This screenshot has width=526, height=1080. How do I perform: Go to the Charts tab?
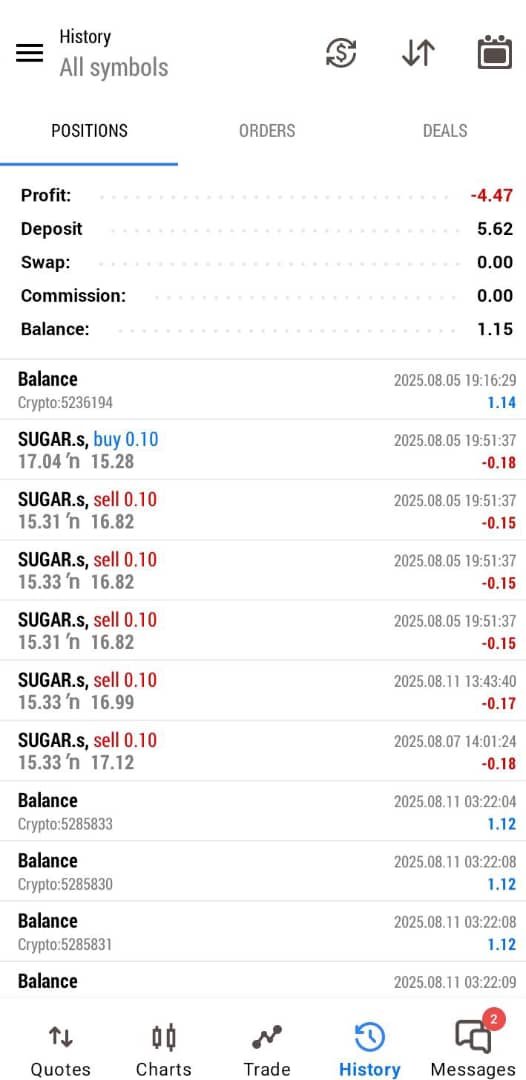(163, 1049)
